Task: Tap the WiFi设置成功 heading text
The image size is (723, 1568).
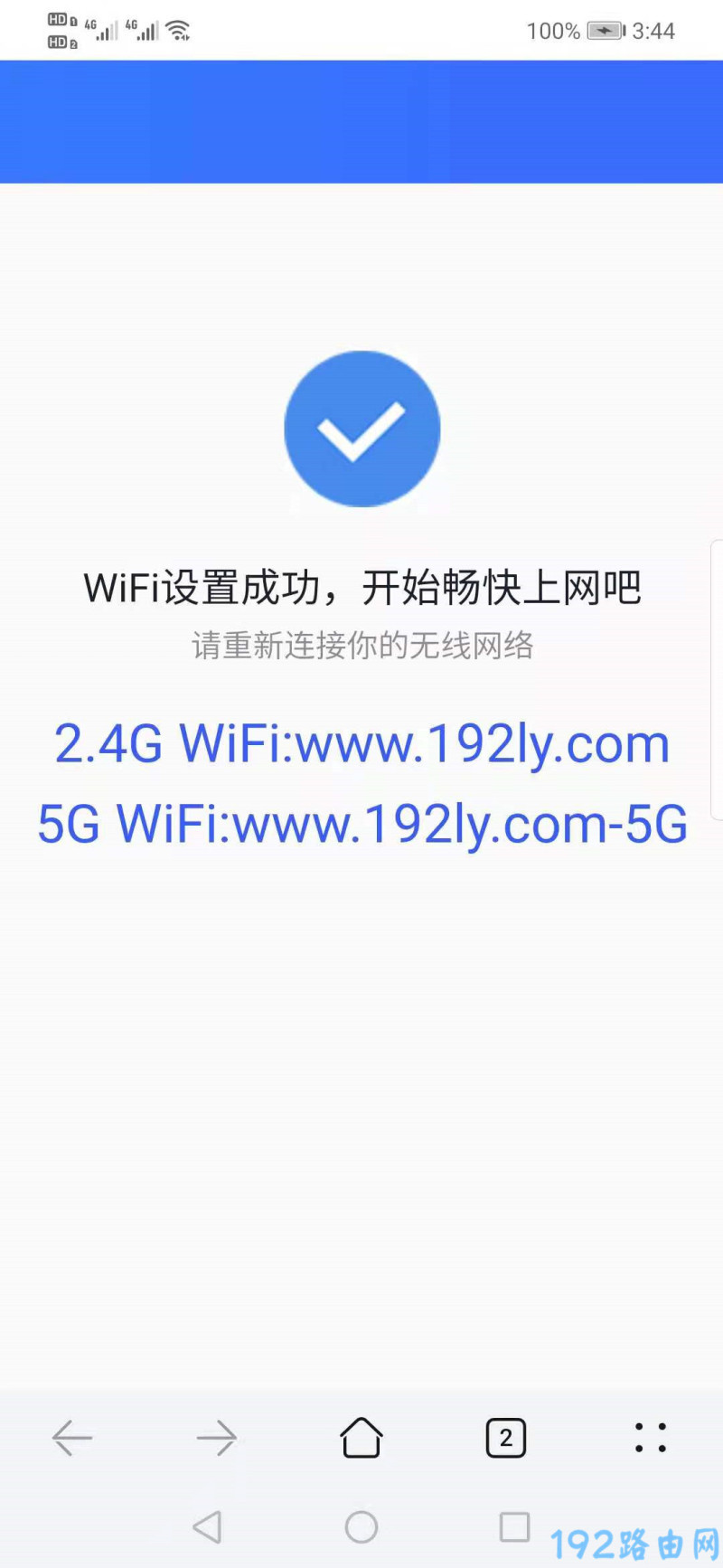Action: coord(361,586)
